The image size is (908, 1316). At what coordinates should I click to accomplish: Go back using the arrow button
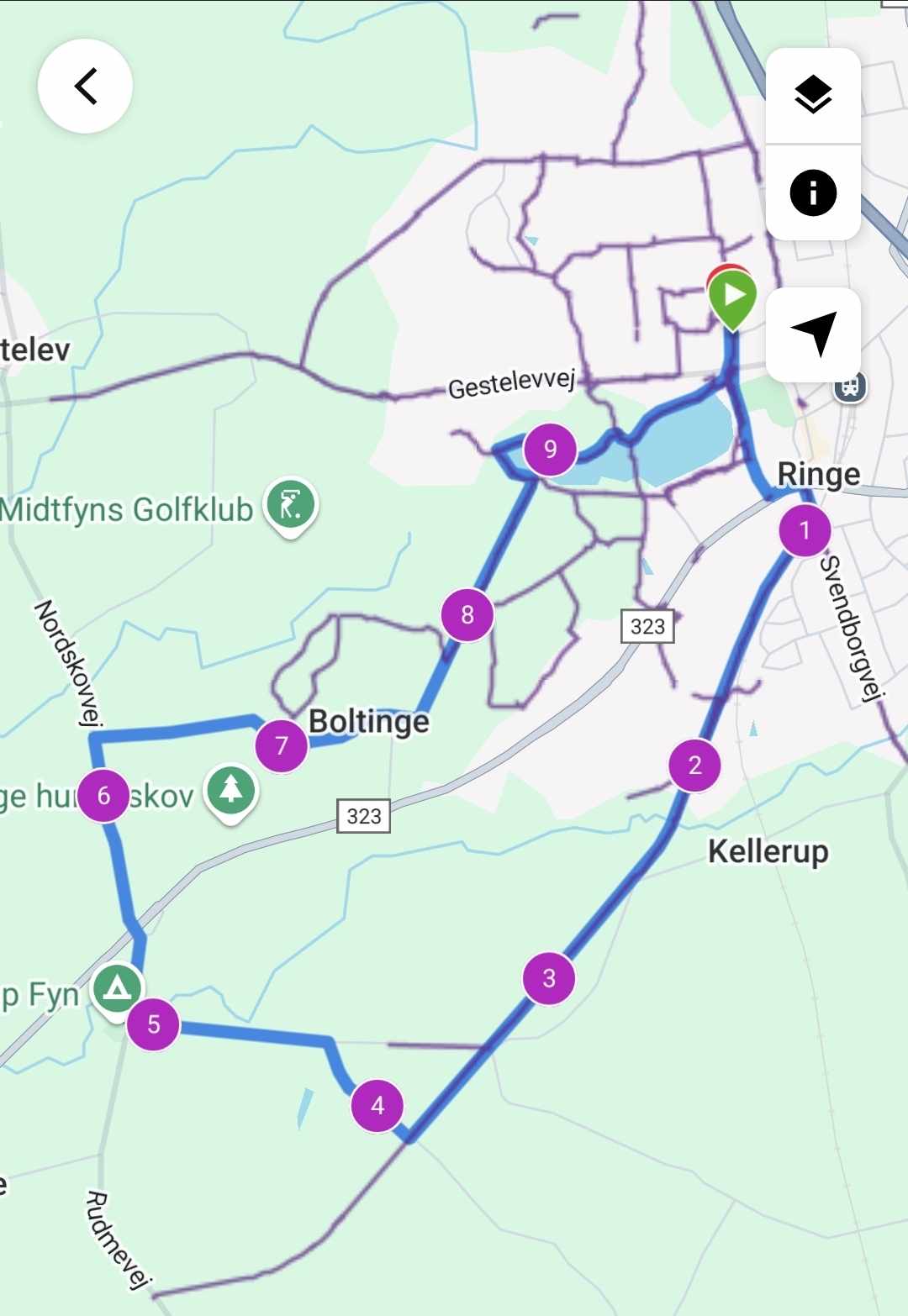[x=85, y=86]
